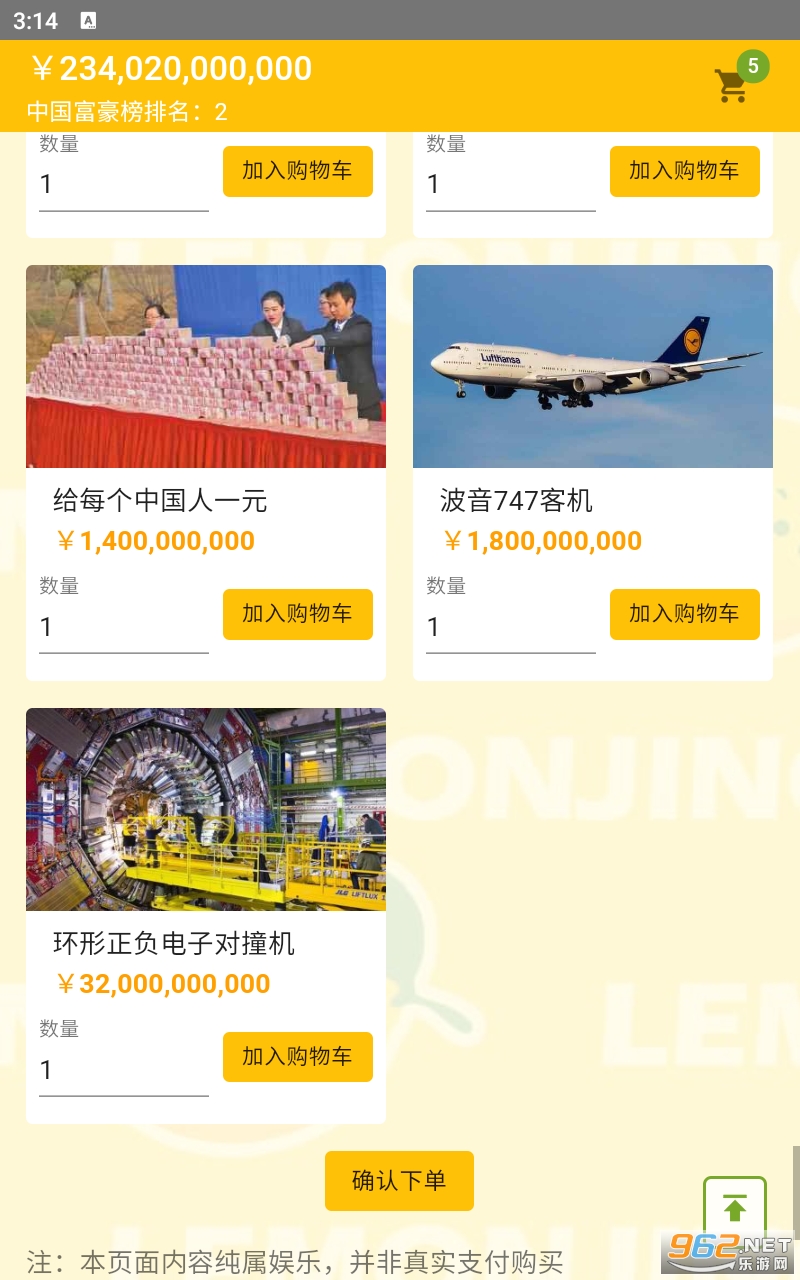This screenshot has width=800, height=1280.
Task: Add 给每个中国人一元 to the cart
Action: click(x=297, y=614)
